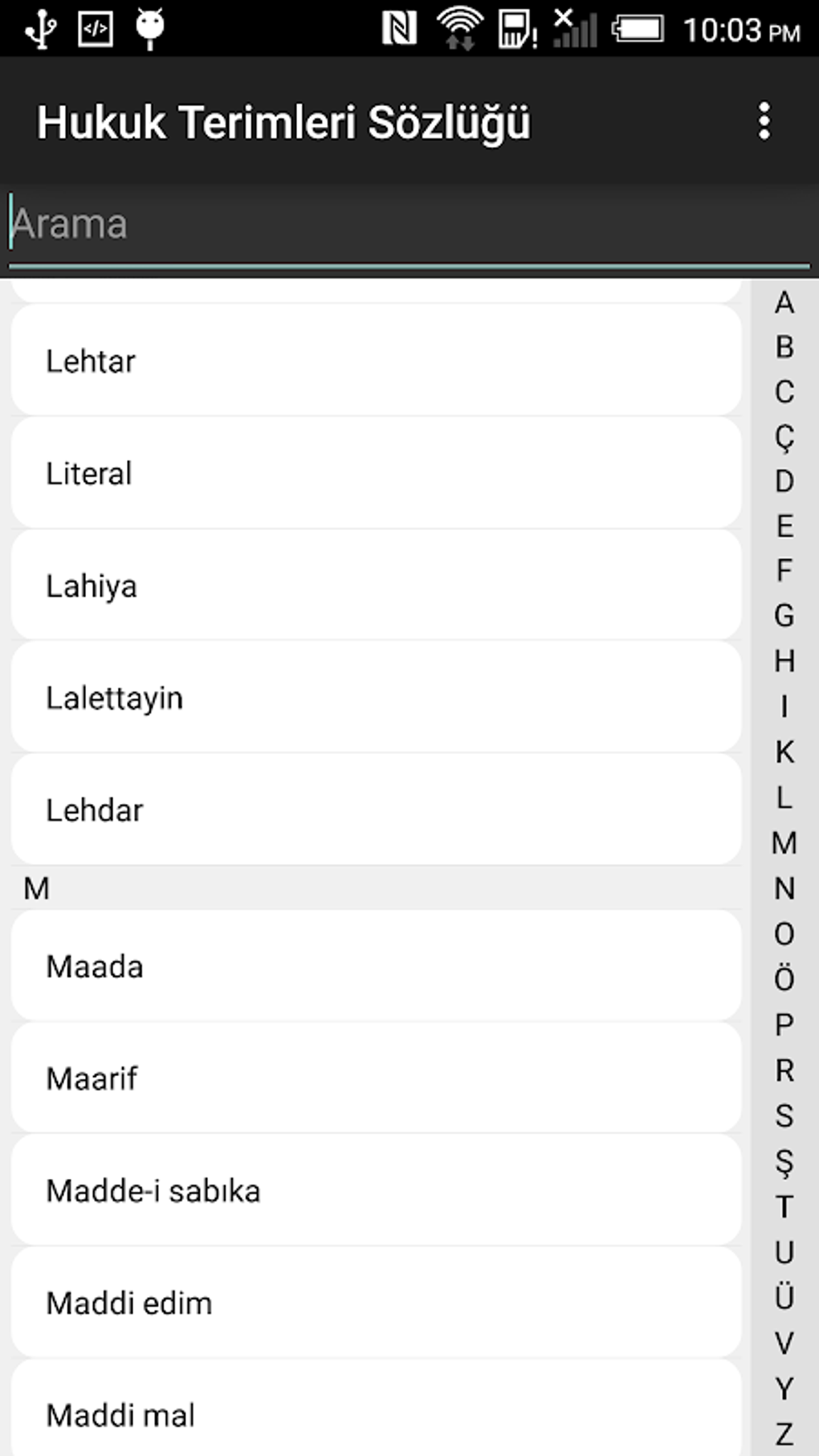Open the Literal term
819x1456 pixels.
pyautogui.click(x=376, y=473)
